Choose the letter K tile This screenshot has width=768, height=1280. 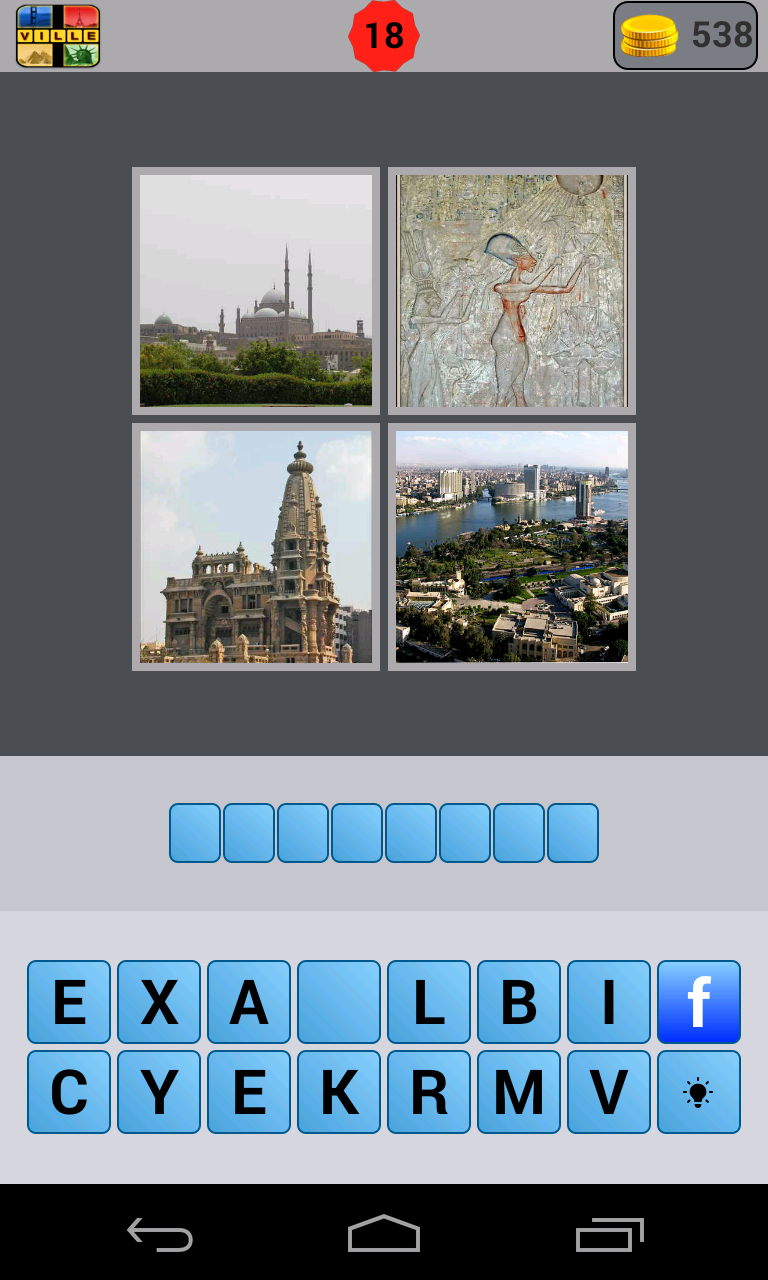(339, 1092)
